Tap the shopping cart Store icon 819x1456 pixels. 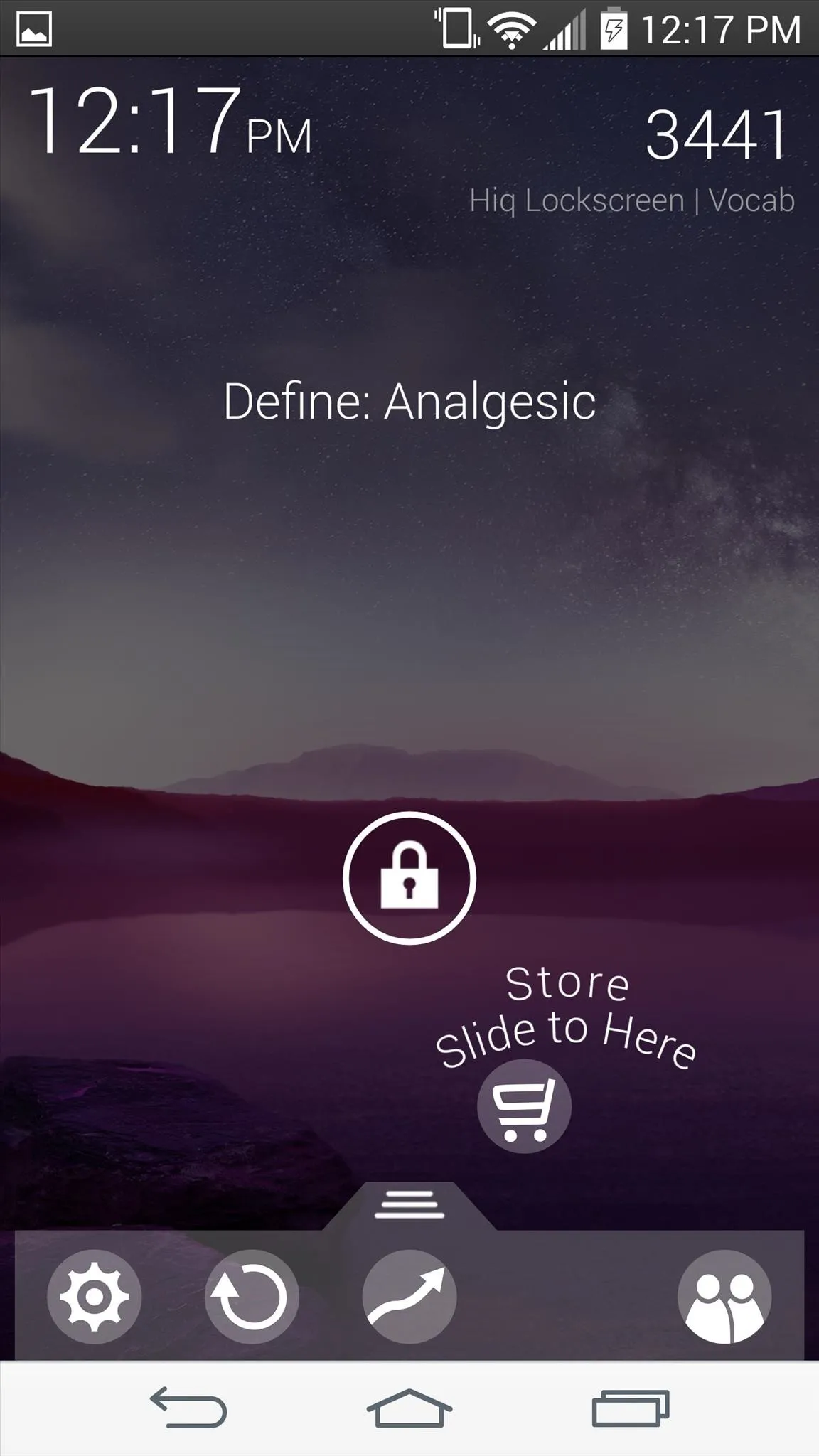pyautogui.click(x=524, y=1106)
